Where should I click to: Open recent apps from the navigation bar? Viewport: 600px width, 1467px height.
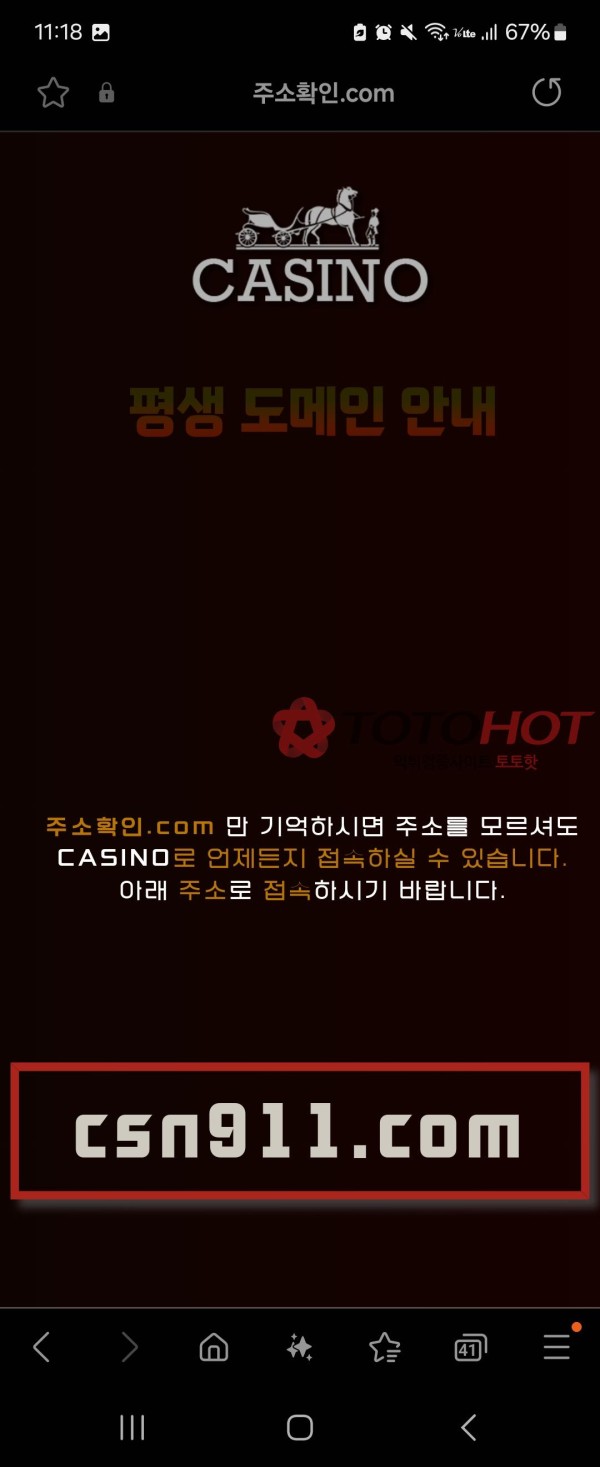pos(132,1427)
